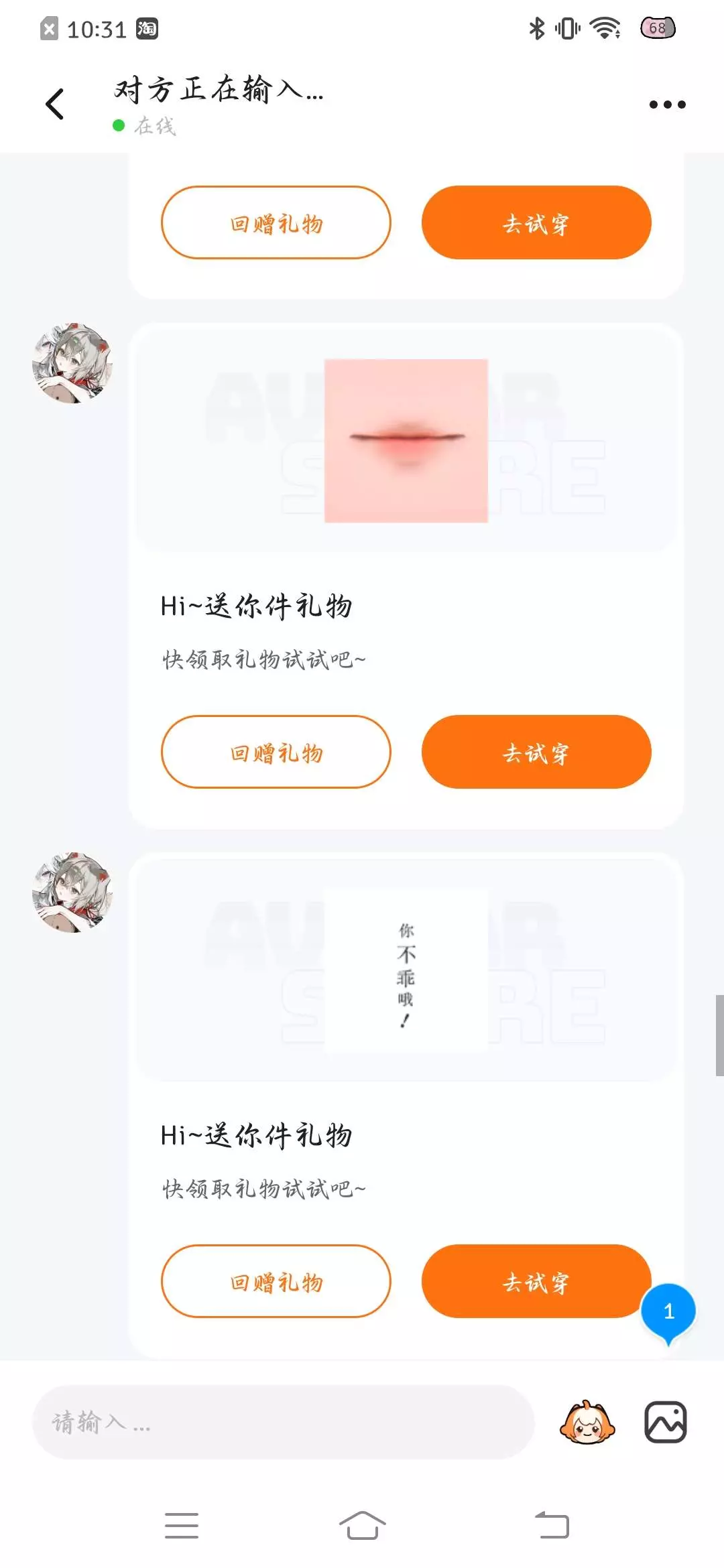The height and width of the screenshot is (1568, 724).
Task: Open the three-dot overflow menu
Action: coord(667,105)
